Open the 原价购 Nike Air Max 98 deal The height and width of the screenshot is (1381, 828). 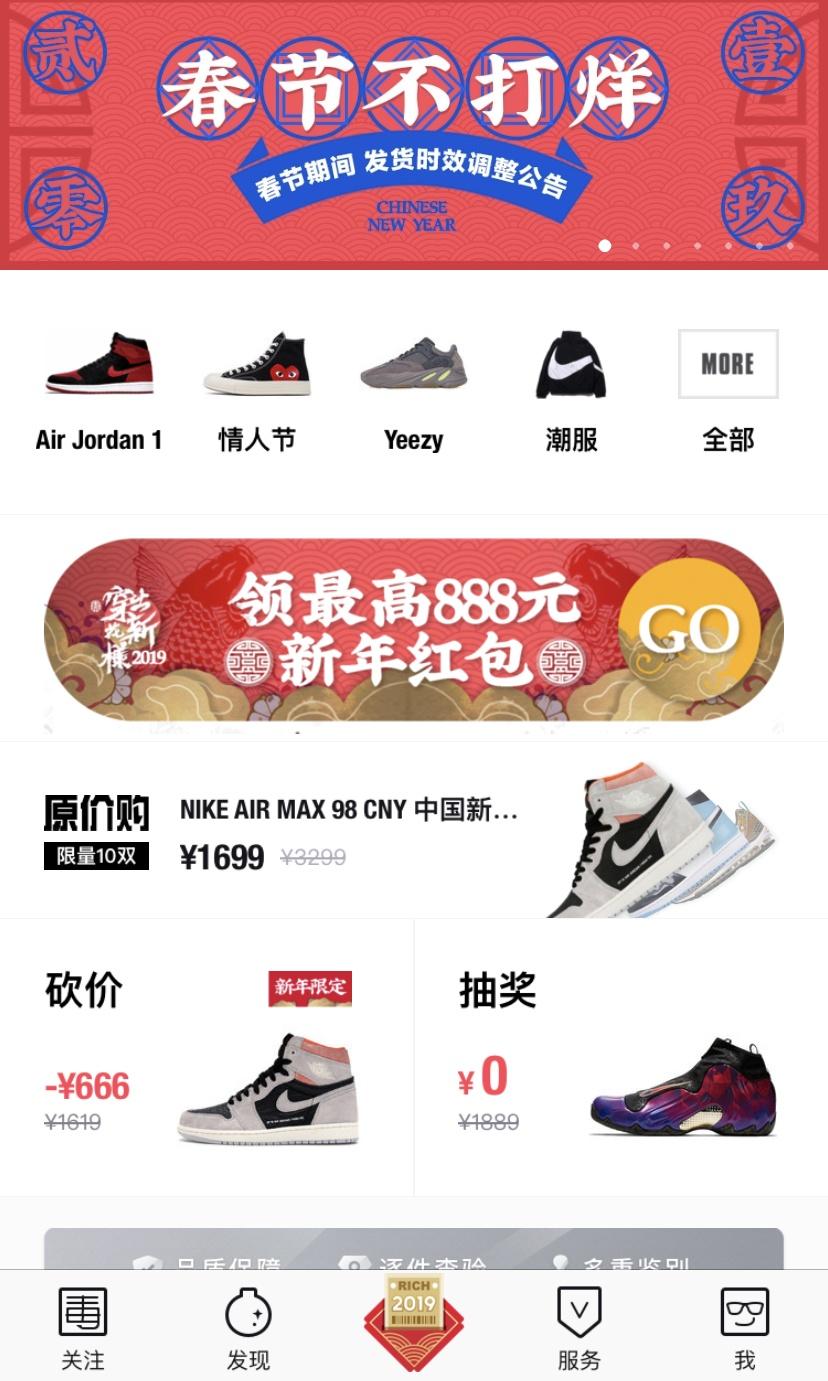[414, 830]
